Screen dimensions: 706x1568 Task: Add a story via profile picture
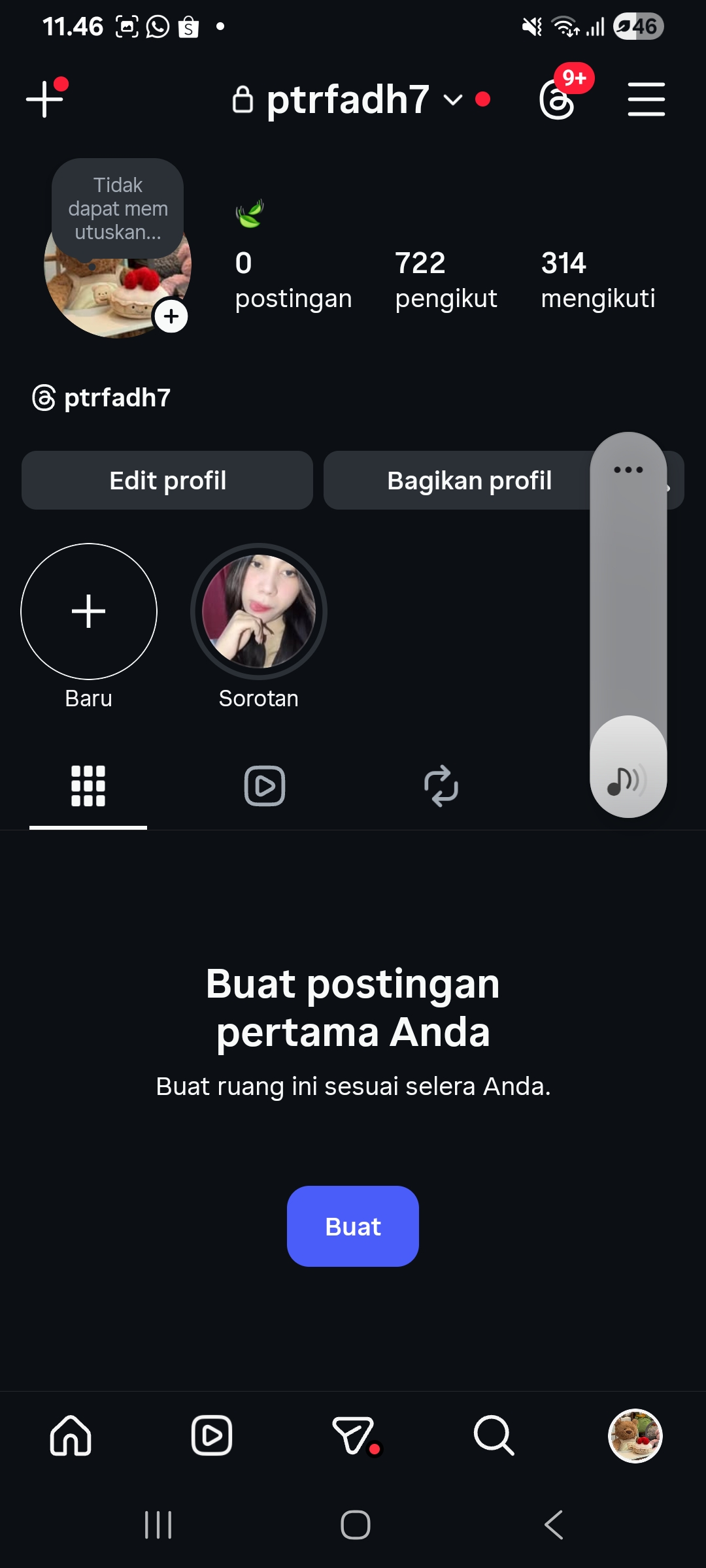[171, 317]
